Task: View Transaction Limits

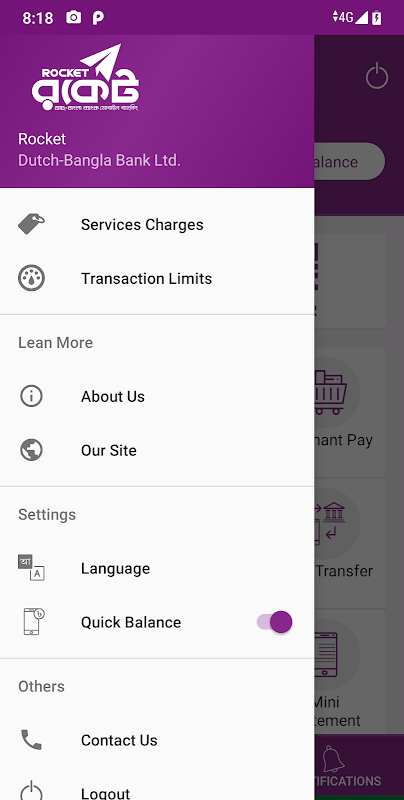Action: click(x=157, y=279)
